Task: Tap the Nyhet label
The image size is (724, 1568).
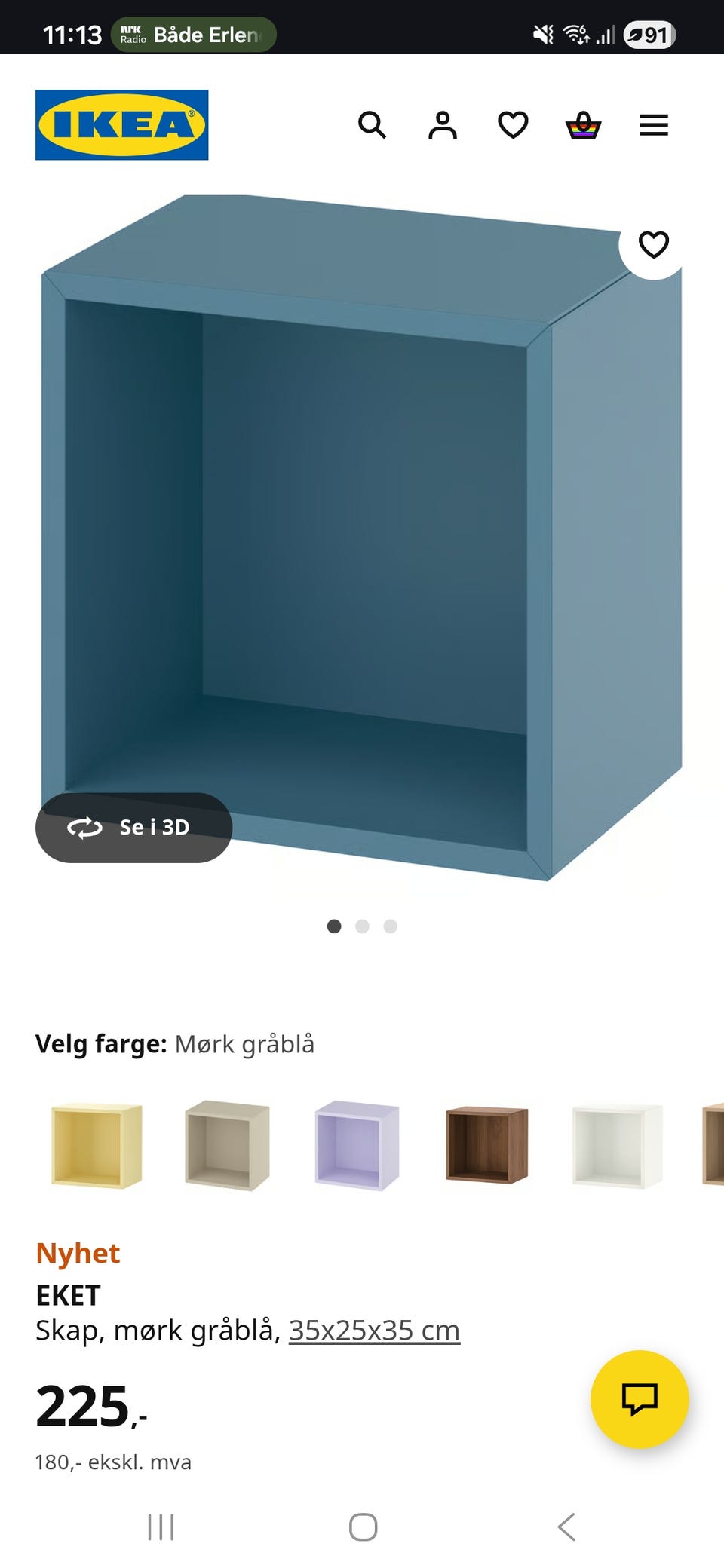Action: click(77, 1253)
